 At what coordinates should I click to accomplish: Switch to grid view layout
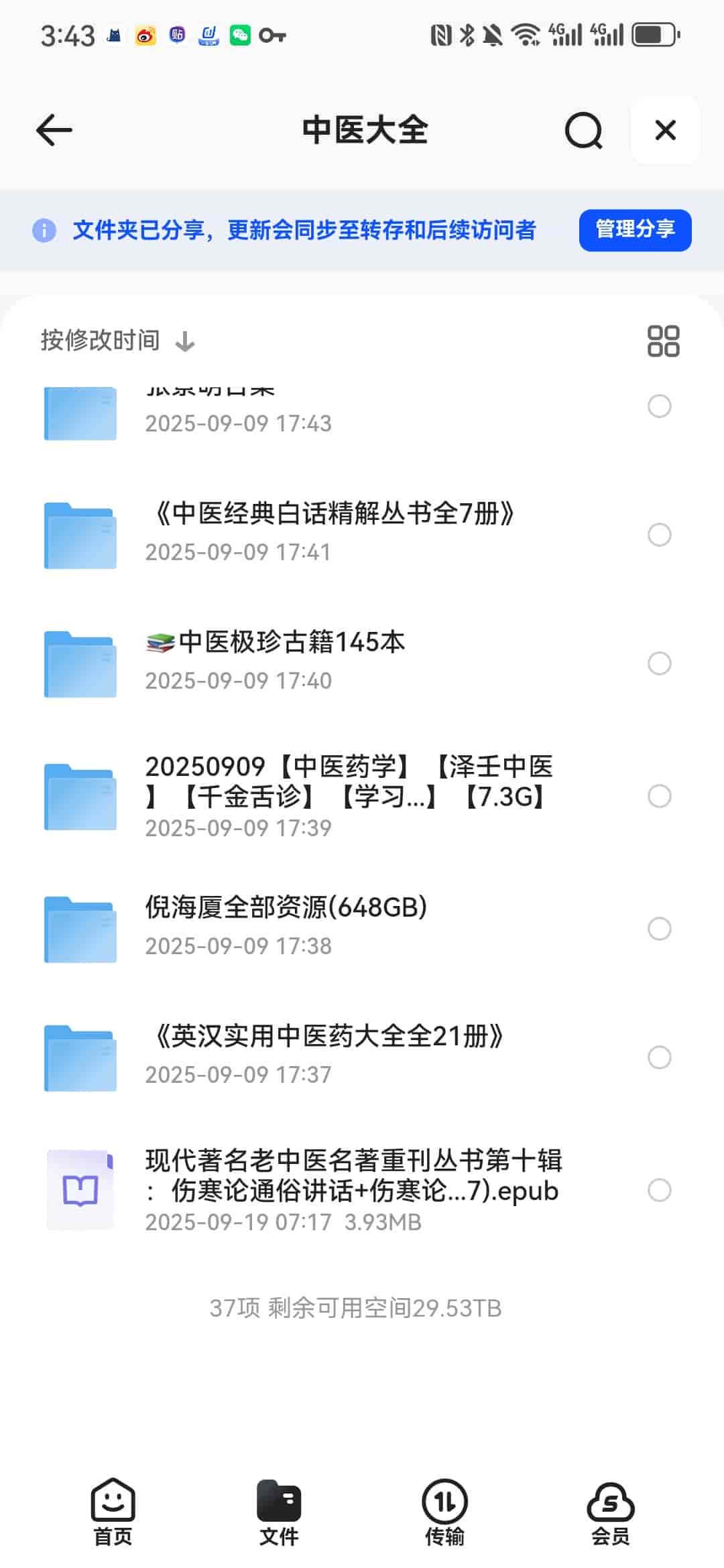[x=663, y=341]
